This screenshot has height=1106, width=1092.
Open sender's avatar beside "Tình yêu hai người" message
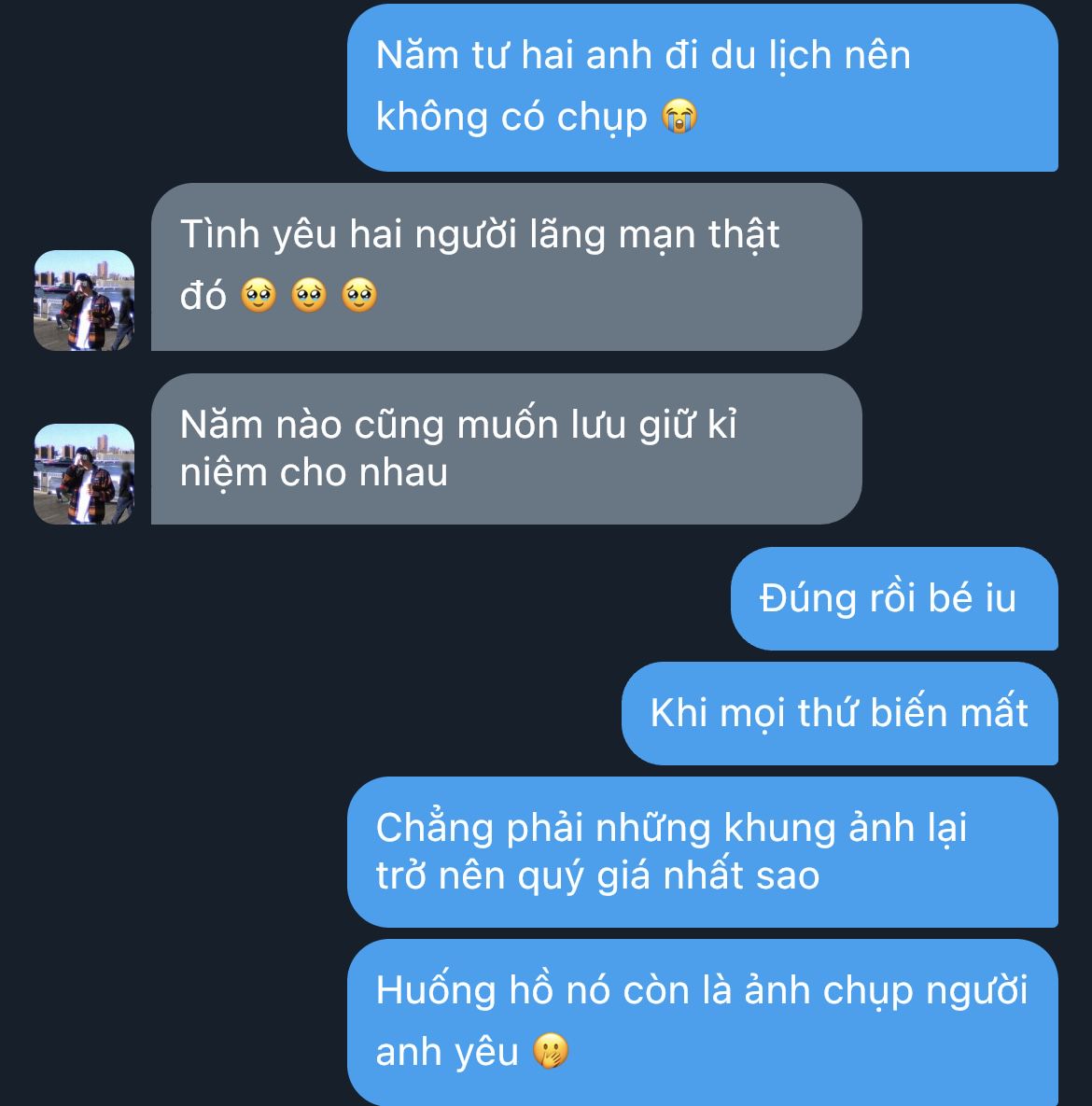click(84, 301)
